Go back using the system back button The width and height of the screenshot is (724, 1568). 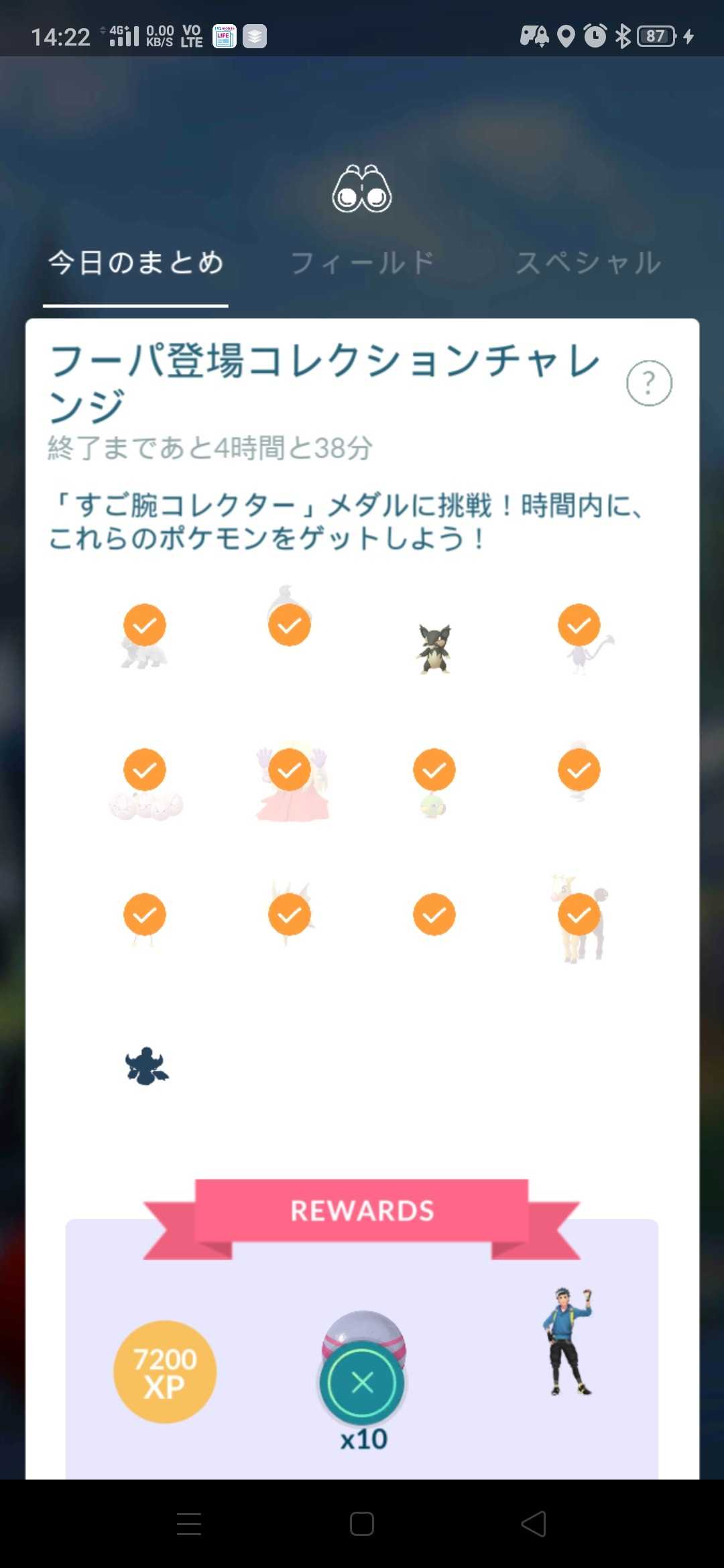(534, 1524)
